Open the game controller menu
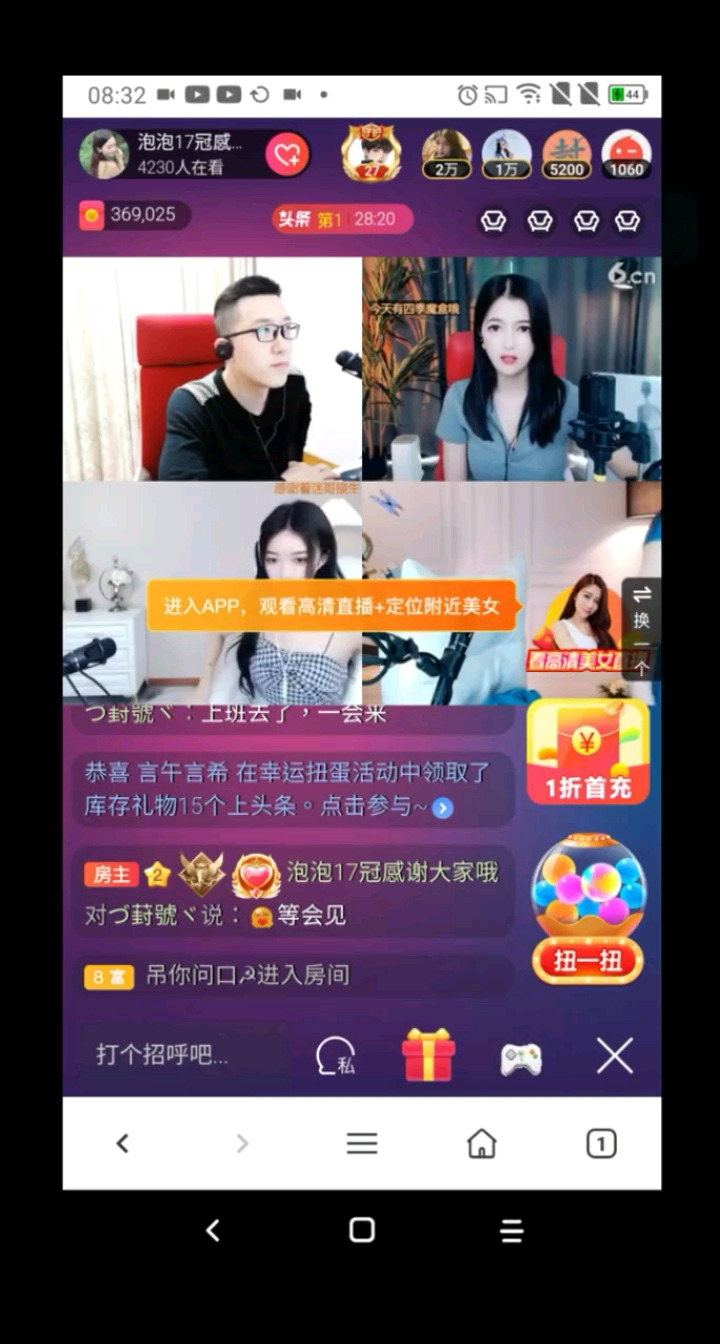This screenshot has height=1344, width=720. (521, 1057)
